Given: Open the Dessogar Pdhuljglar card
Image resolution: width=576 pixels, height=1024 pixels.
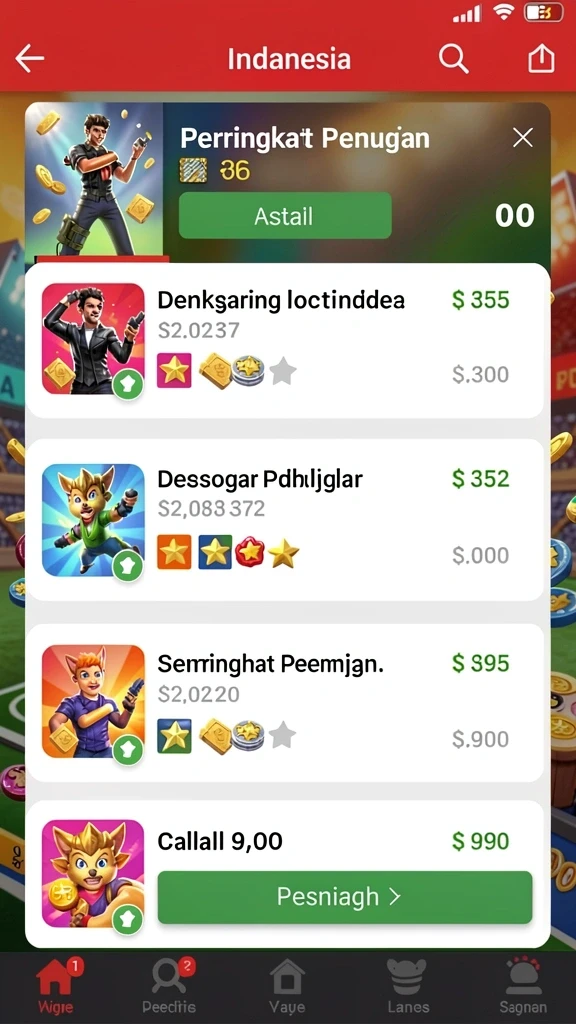Looking at the screenshot, I should (x=285, y=520).
